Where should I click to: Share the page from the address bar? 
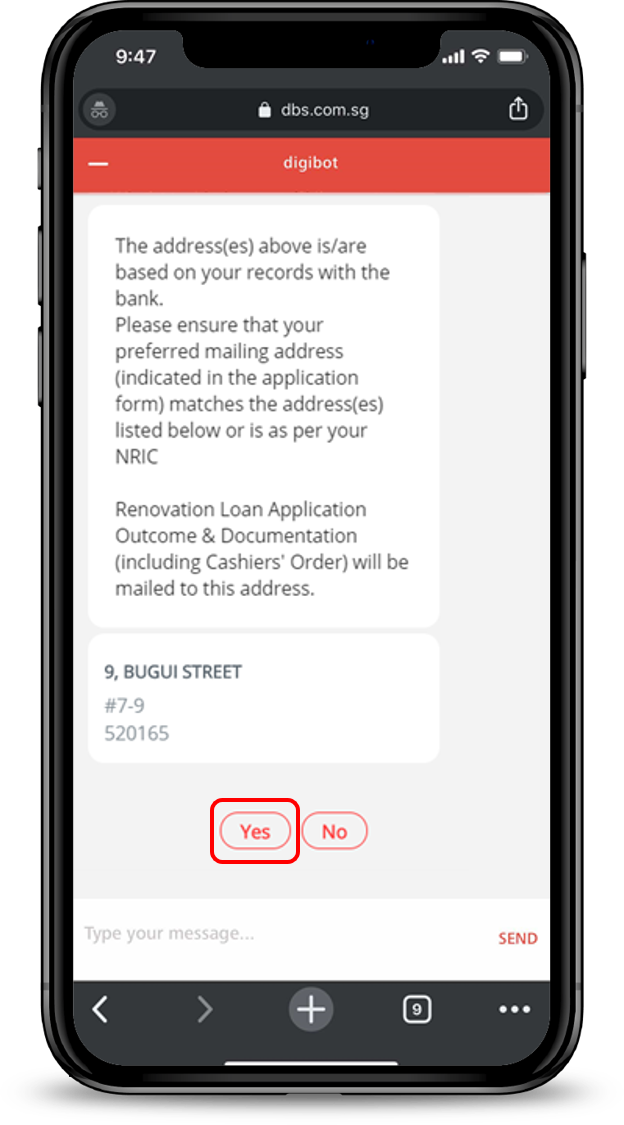click(518, 109)
